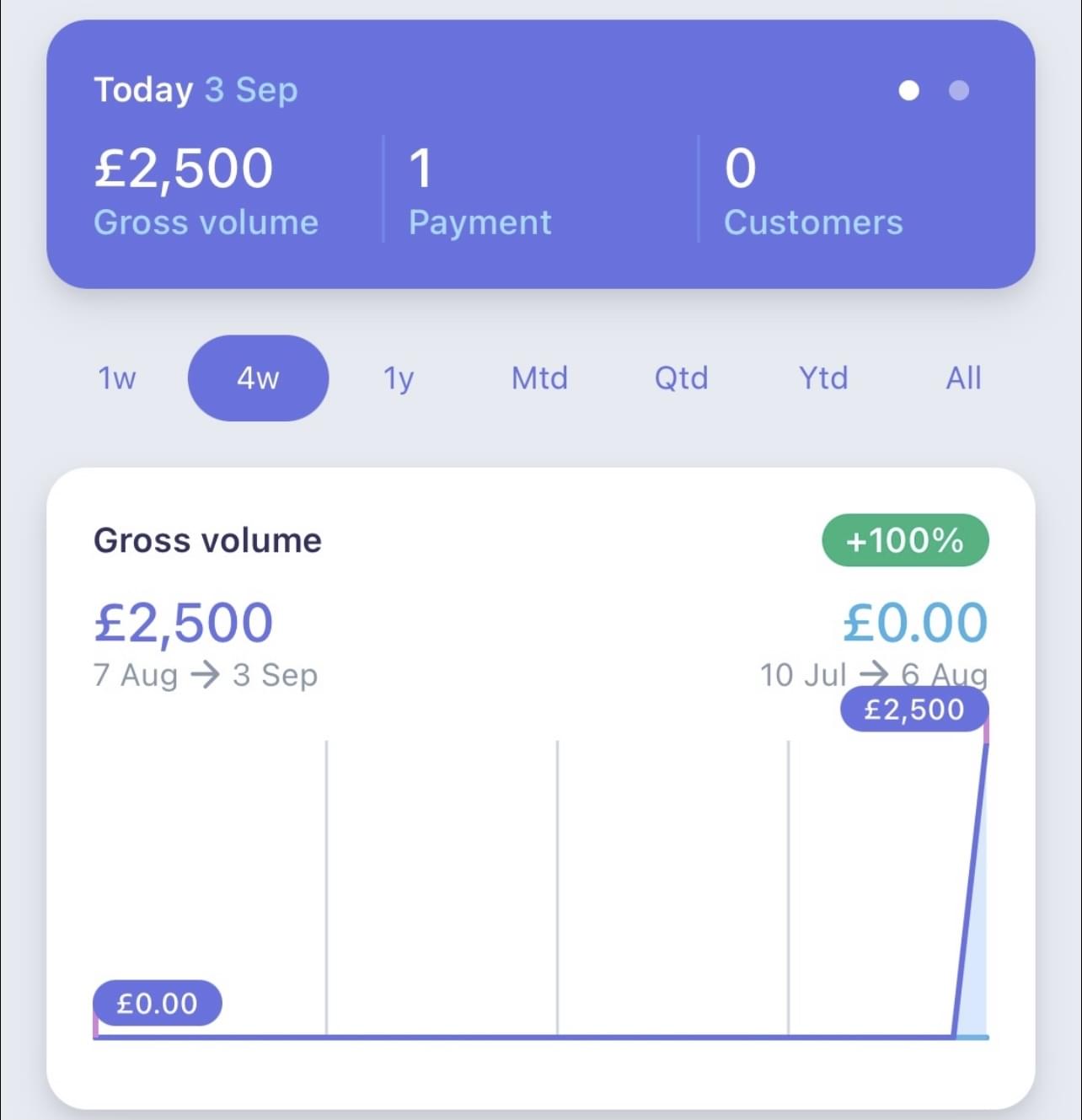Screen dimensions: 1082x1120
Task: Switch to the Qtd range
Action: click(681, 378)
